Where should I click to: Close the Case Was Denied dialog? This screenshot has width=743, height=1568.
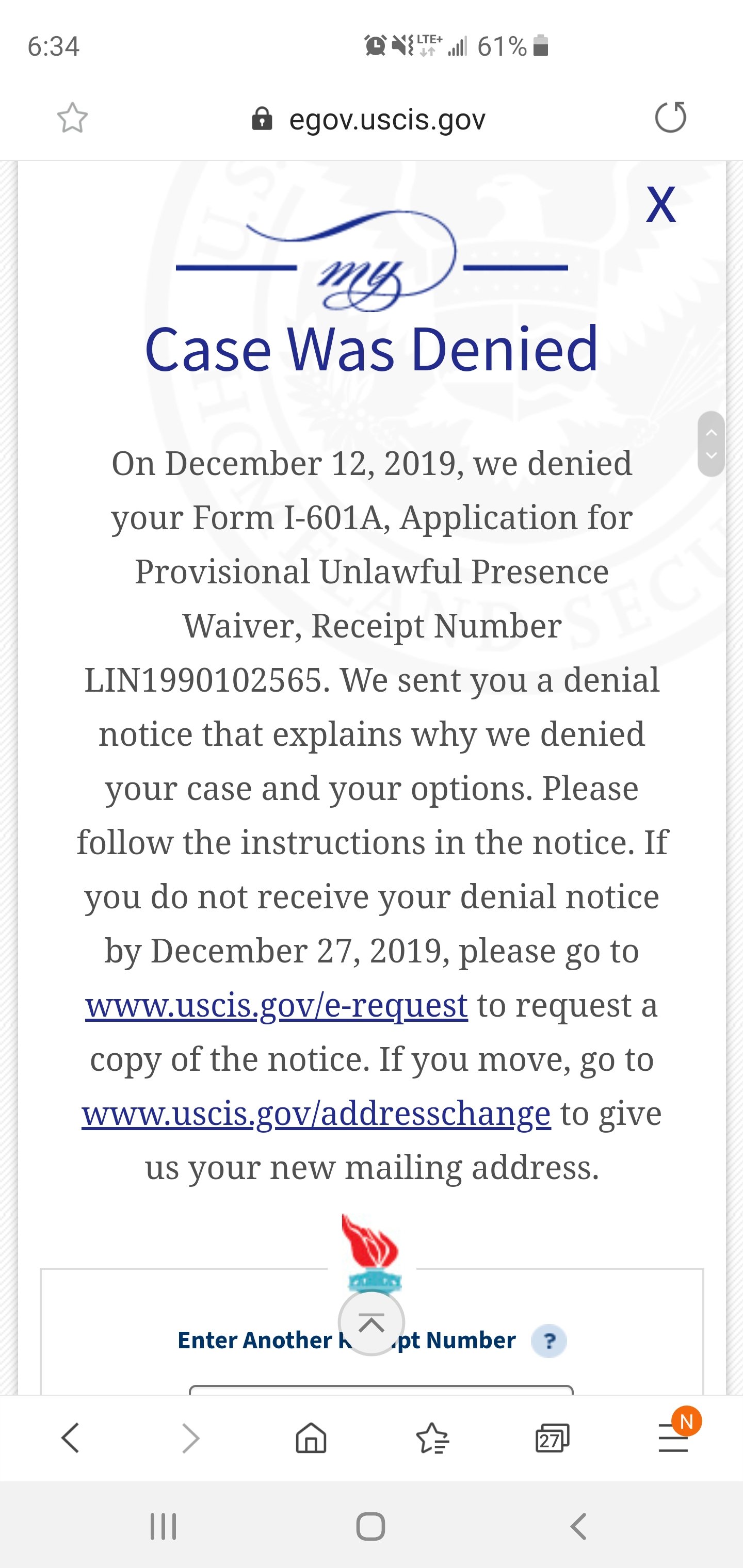[661, 205]
